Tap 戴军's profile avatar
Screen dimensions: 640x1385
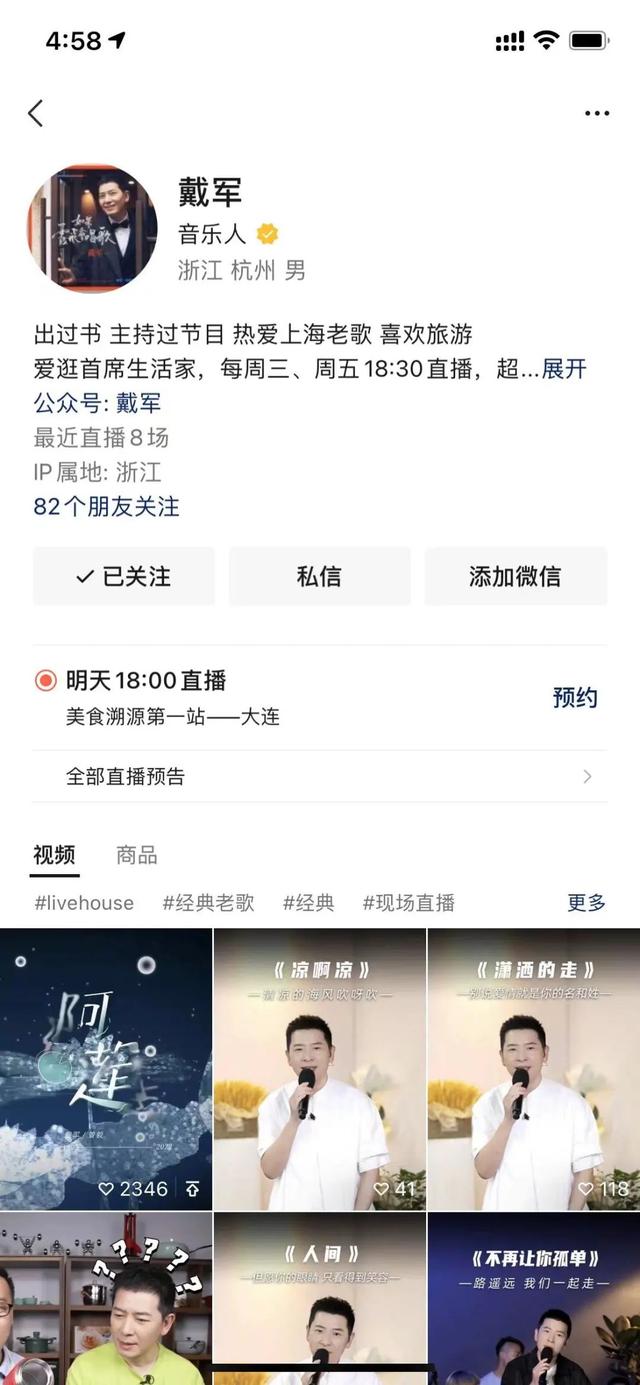coord(92,229)
